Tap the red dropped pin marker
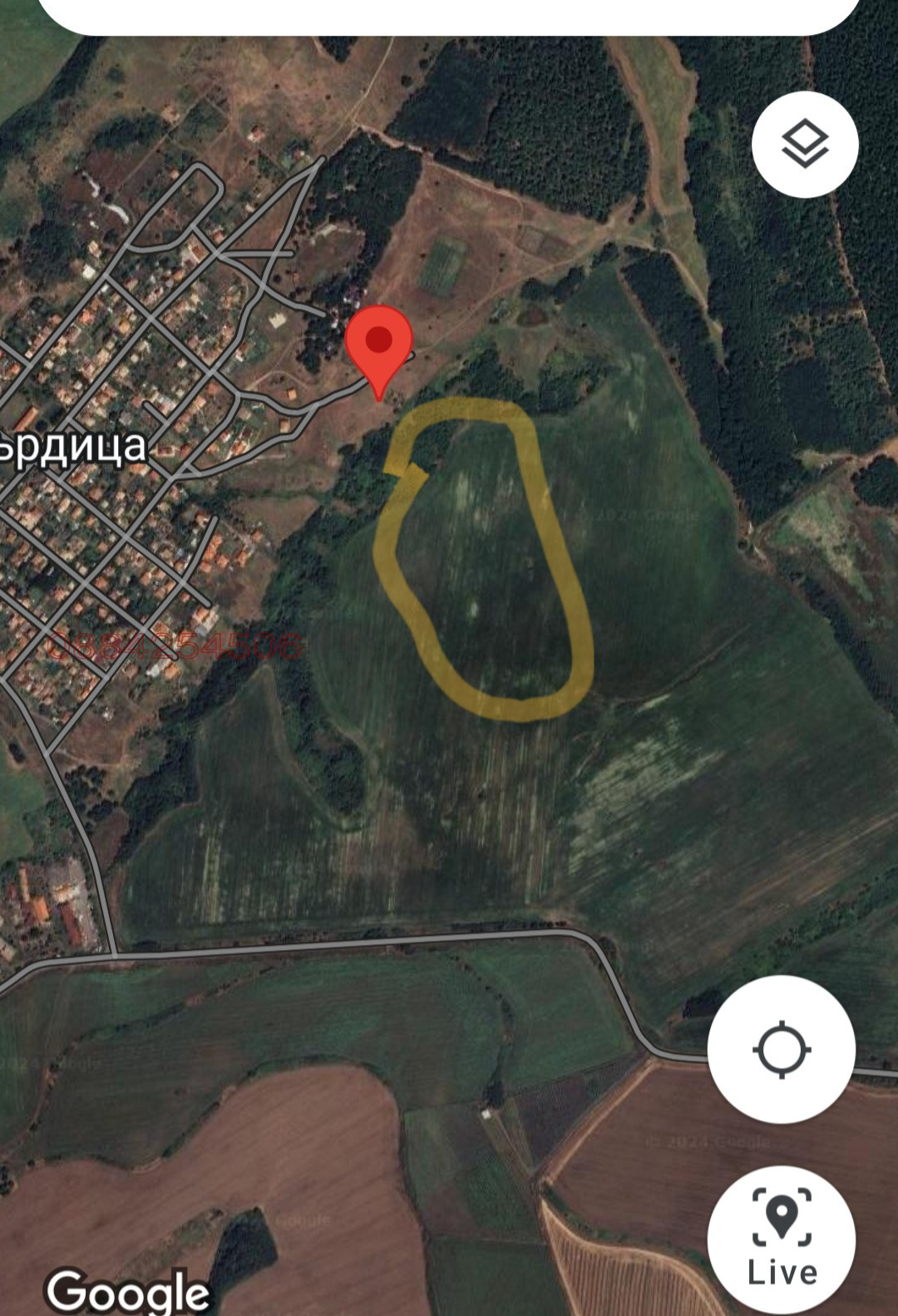The image size is (898, 1316). click(x=379, y=344)
